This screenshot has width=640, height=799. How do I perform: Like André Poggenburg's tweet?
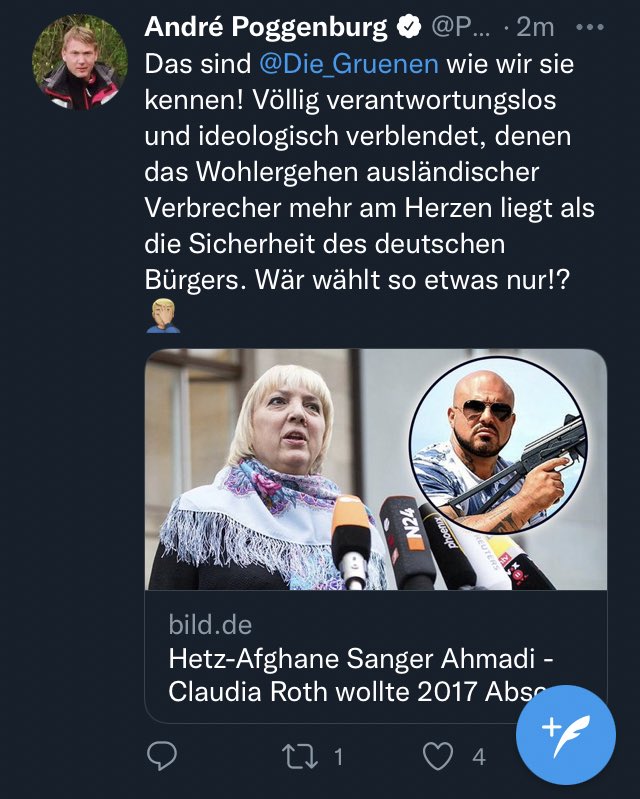(x=438, y=757)
